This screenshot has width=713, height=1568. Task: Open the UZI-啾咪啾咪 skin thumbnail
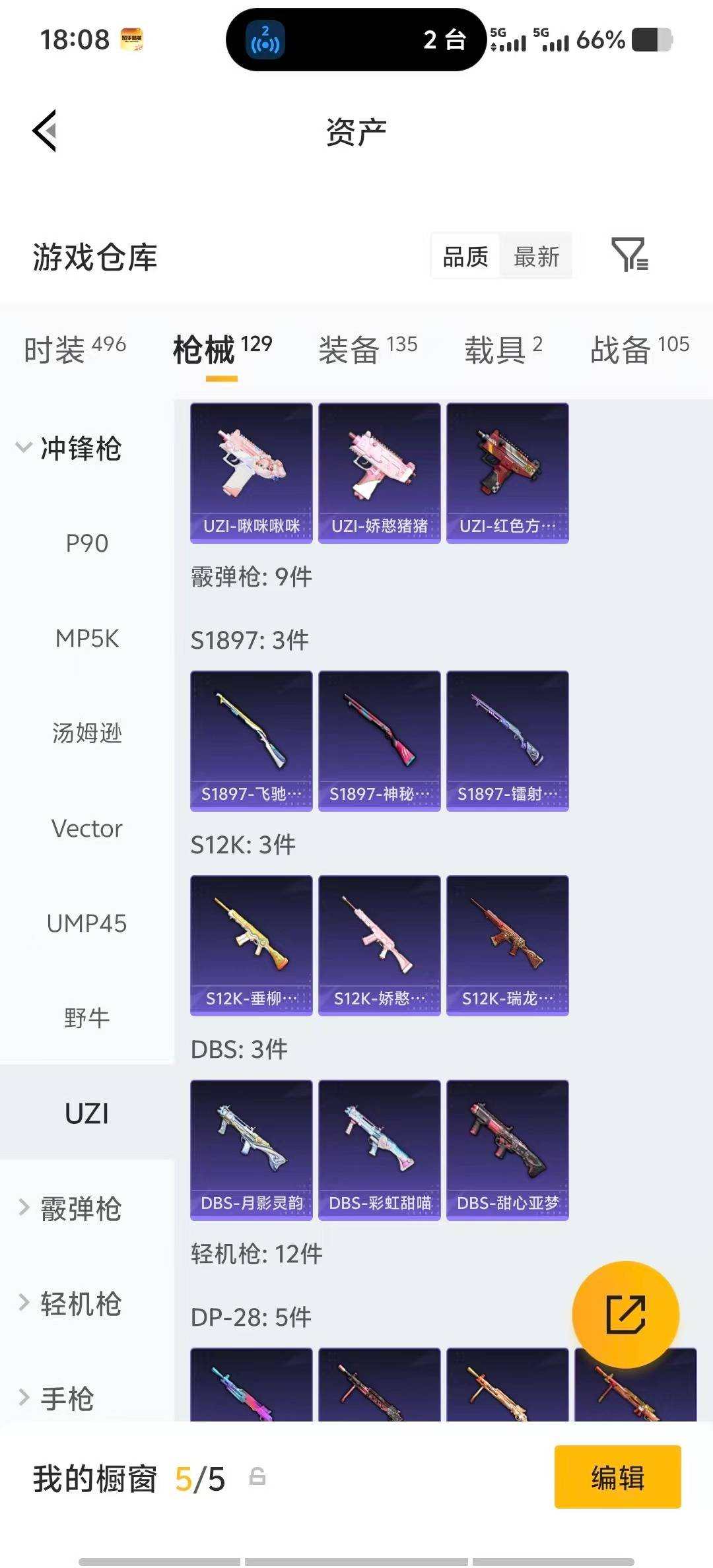coord(250,473)
